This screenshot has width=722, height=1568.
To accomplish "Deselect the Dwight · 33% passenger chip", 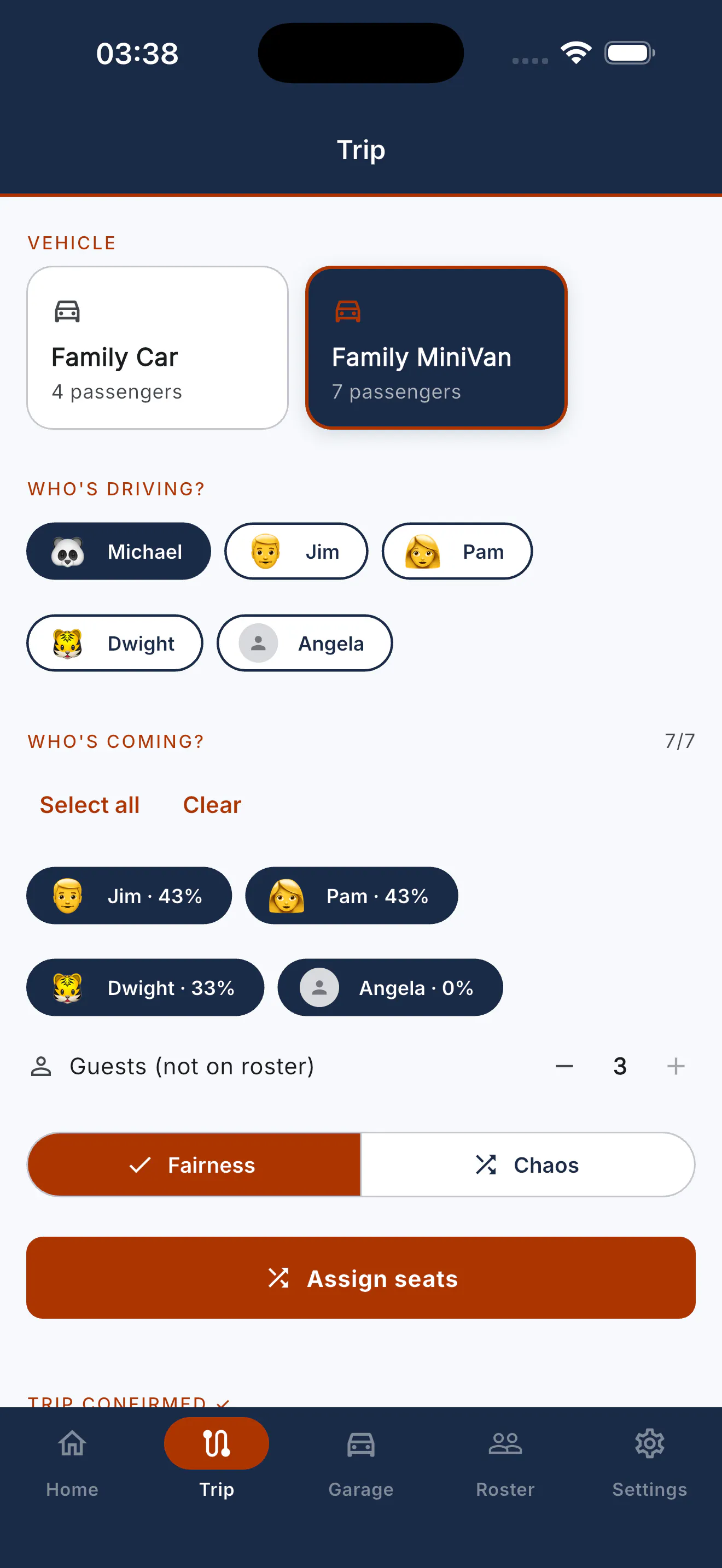I will 145,987.
